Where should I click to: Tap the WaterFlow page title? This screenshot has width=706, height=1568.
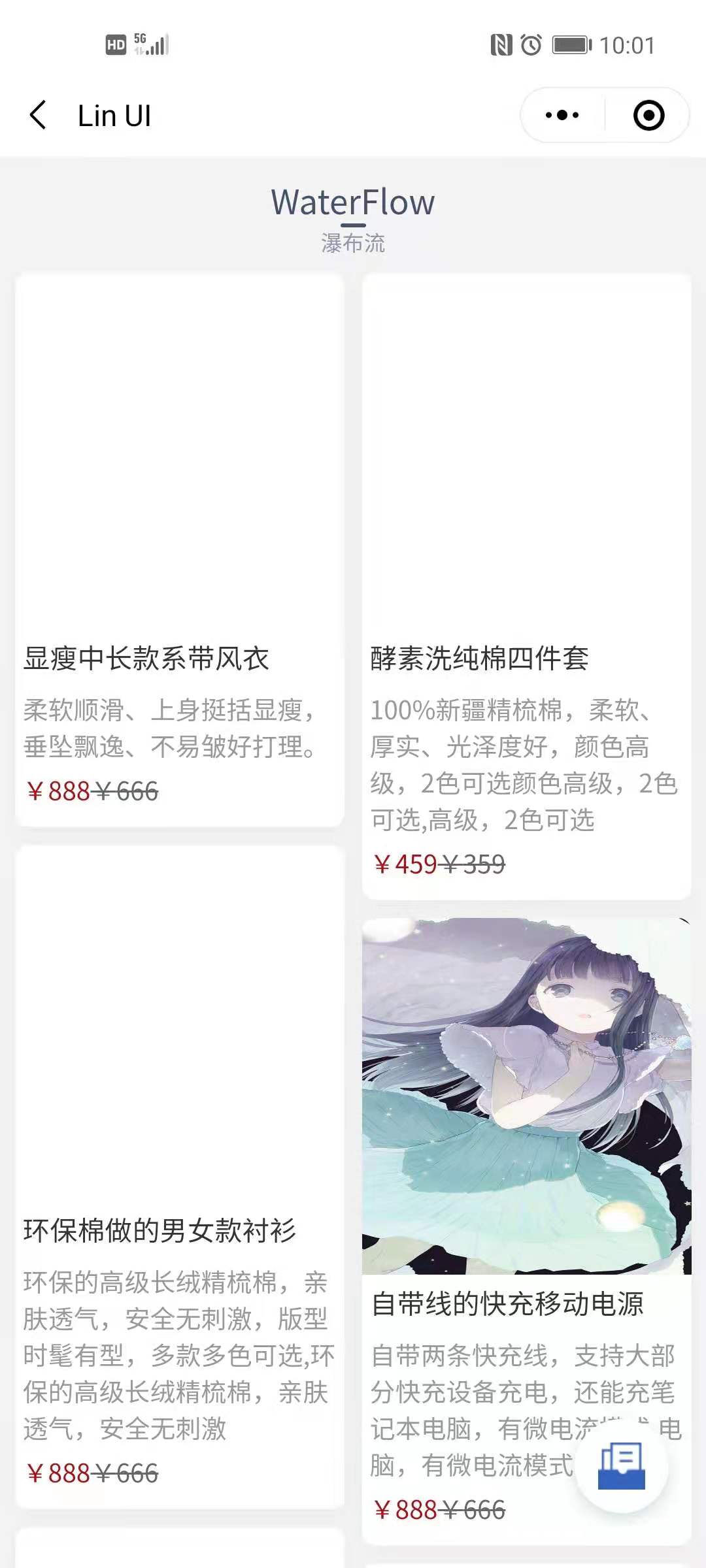[352, 203]
